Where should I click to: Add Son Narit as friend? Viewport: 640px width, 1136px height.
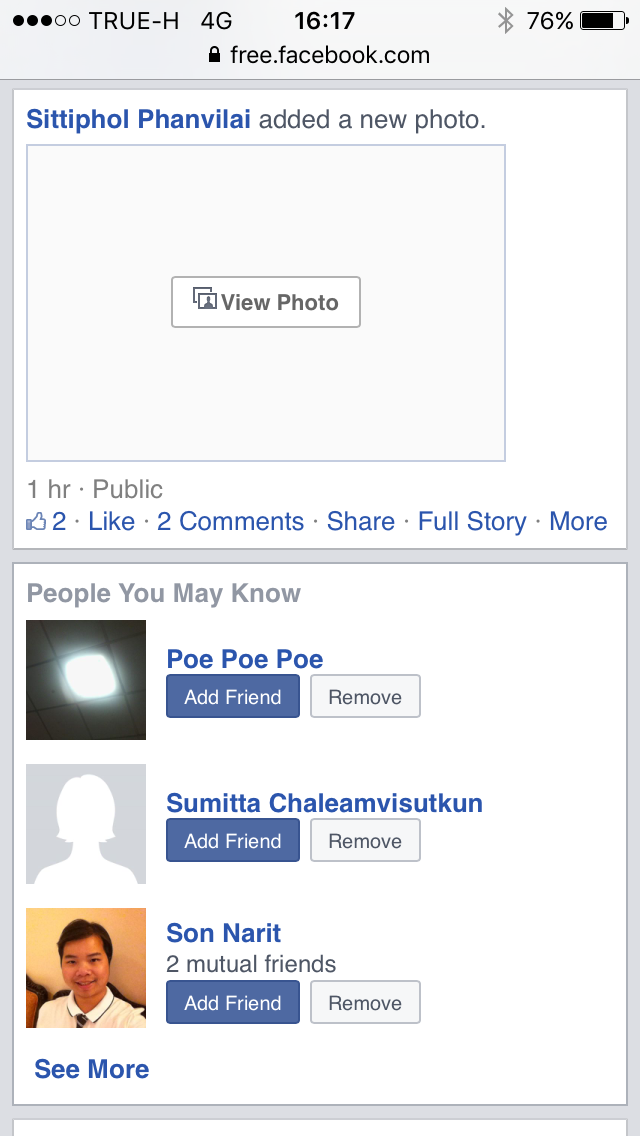click(x=233, y=1003)
